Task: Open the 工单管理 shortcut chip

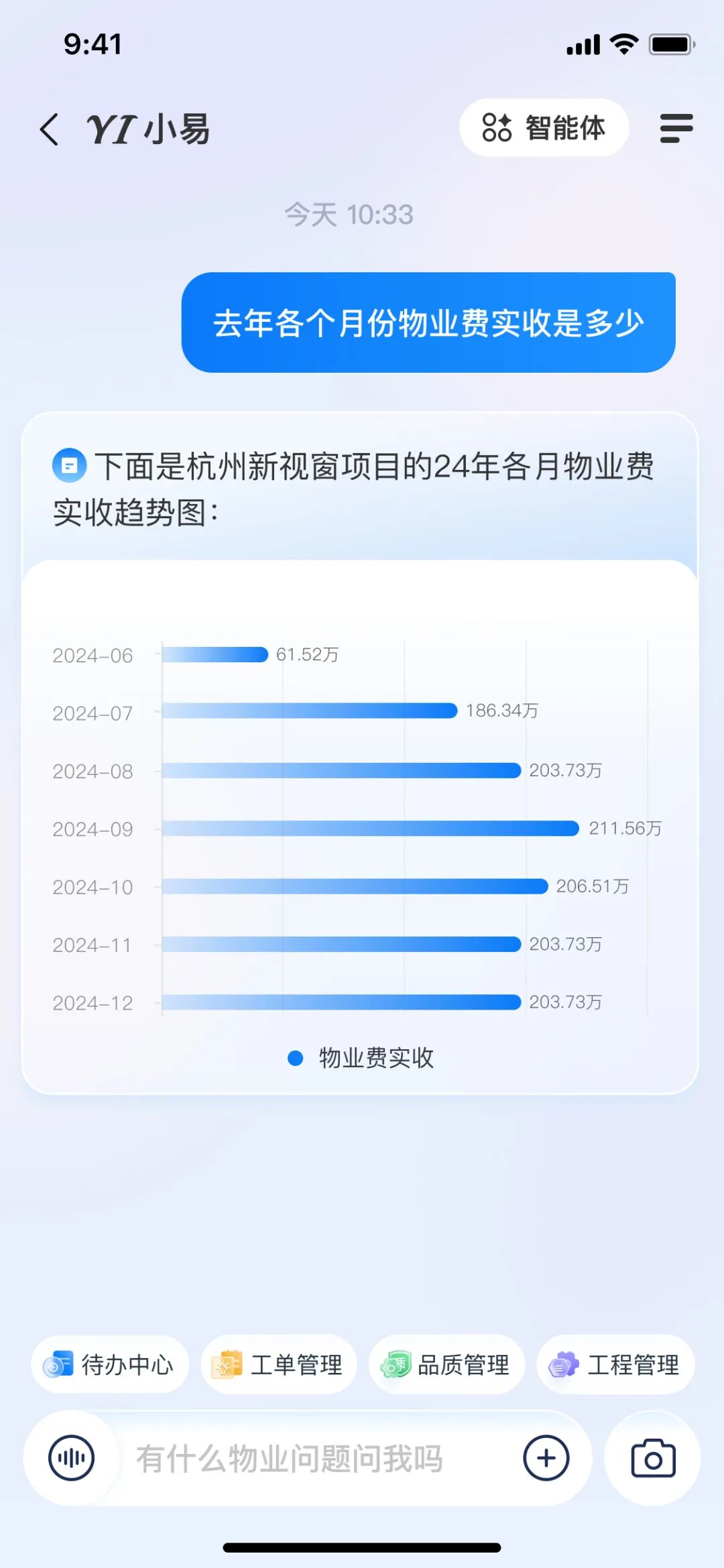Action: coord(278,1364)
